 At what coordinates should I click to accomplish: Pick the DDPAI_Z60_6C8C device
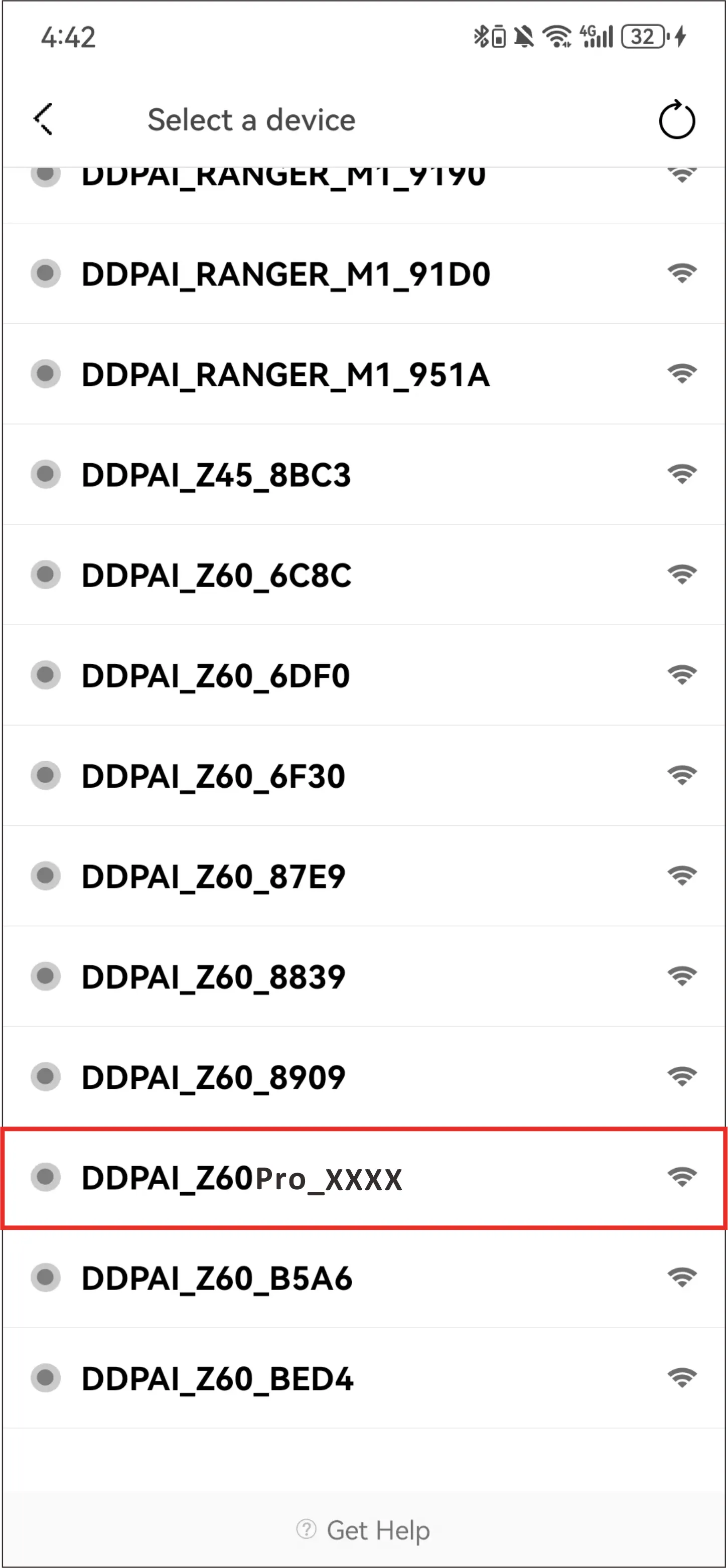coord(364,575)
